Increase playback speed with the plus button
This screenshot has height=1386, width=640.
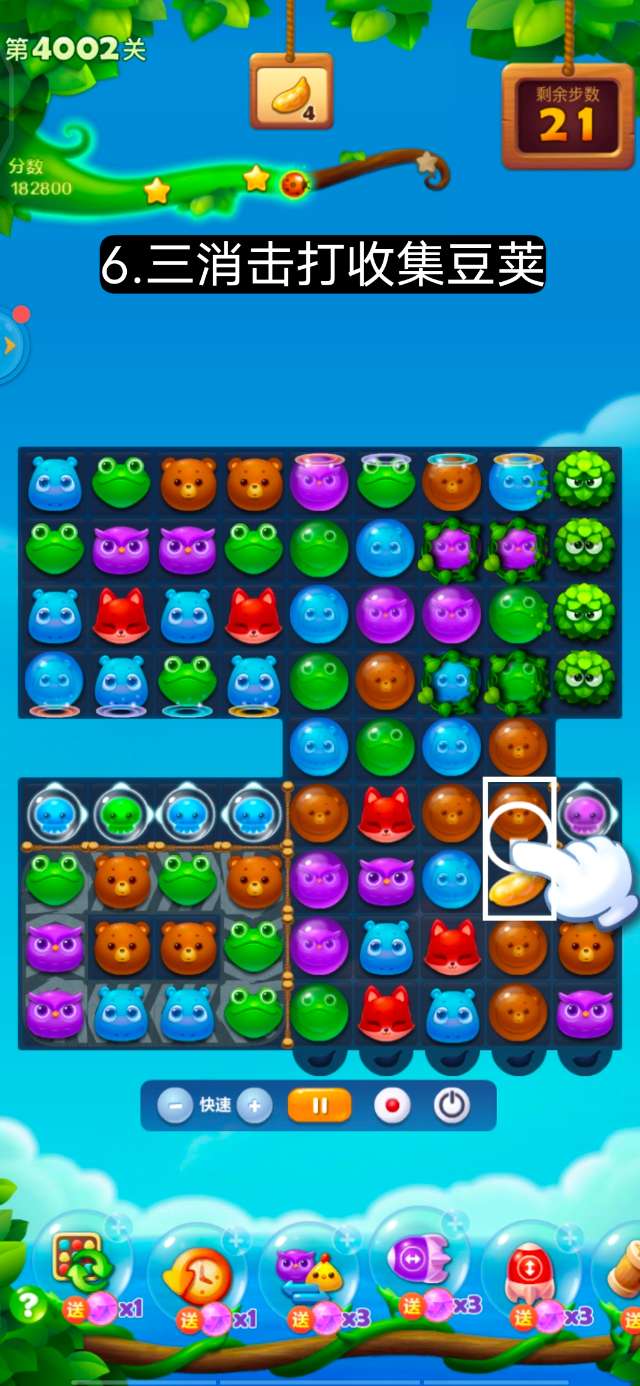tap(255, 1106)
